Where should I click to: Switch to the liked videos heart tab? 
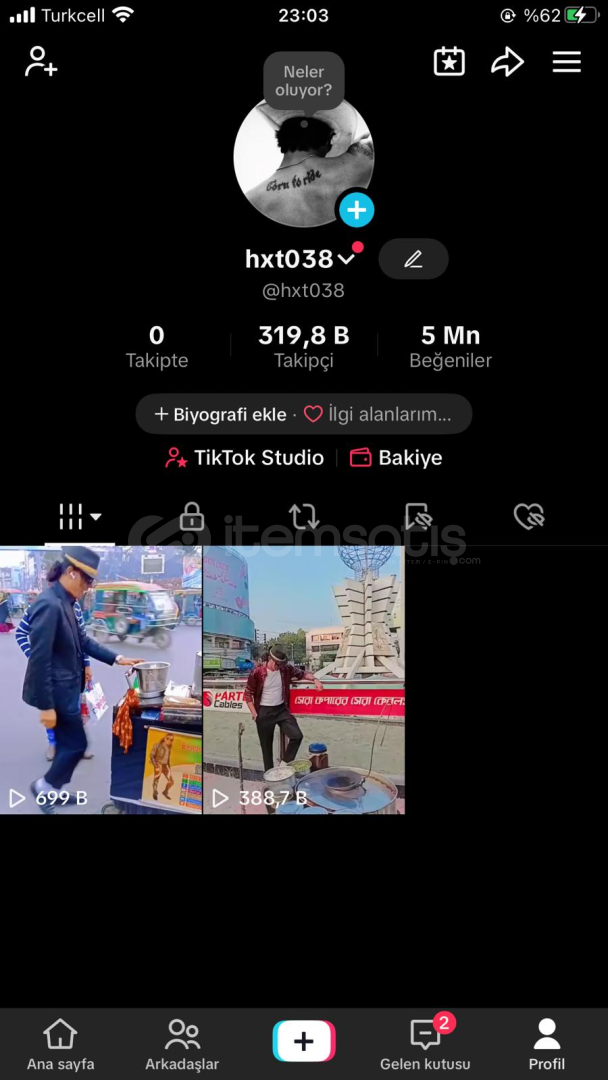click(x=529, y=517)
